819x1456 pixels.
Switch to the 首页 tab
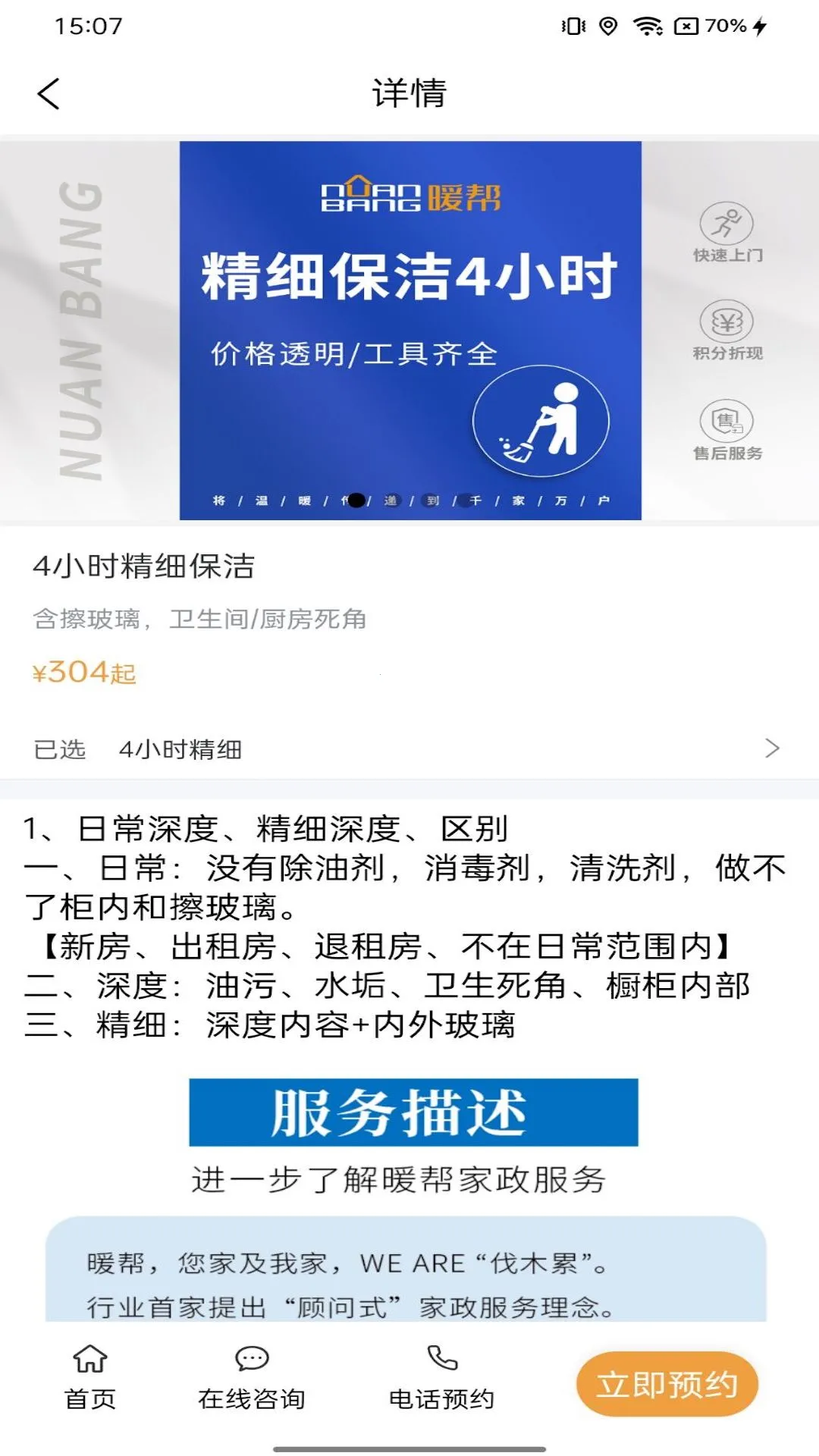tap(89, 1399)
